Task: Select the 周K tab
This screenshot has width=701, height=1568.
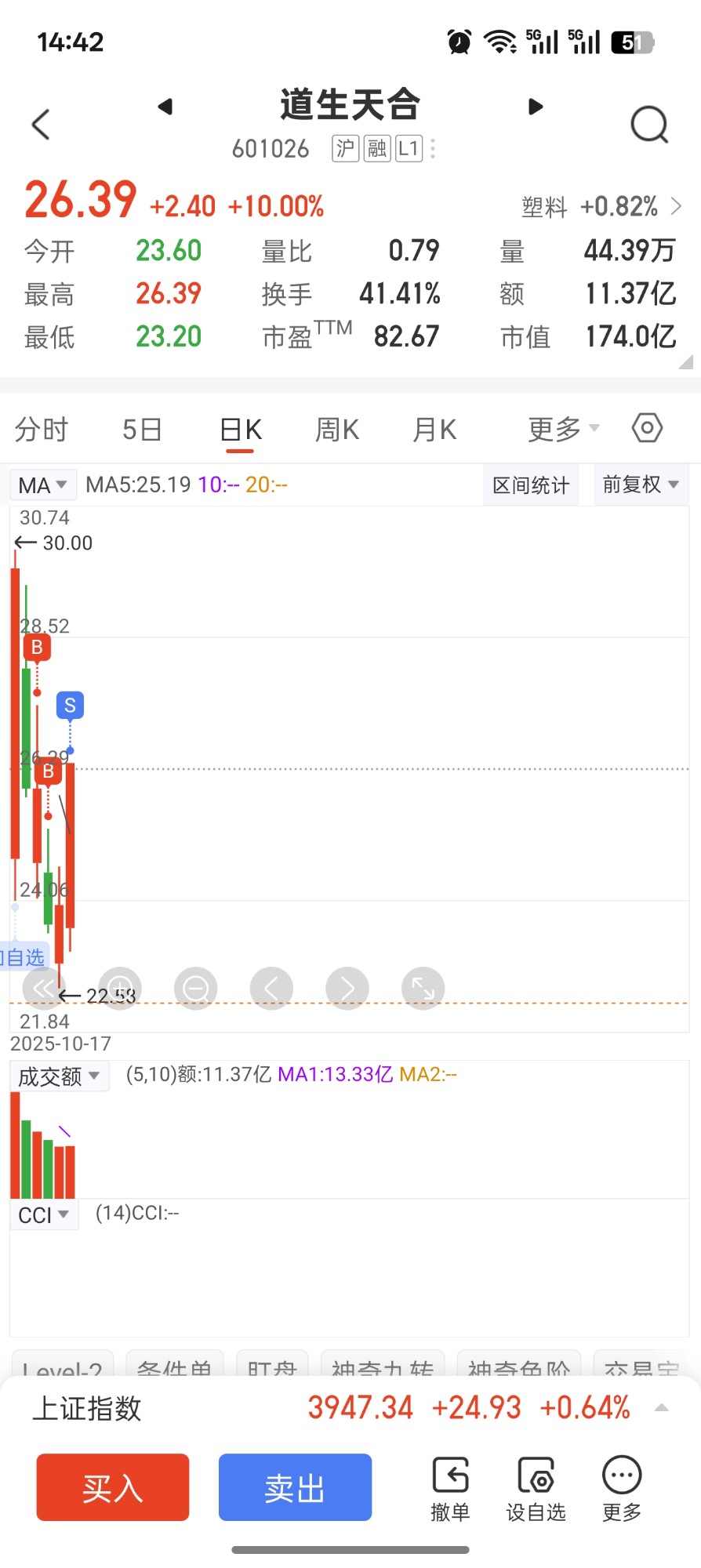Action: click(x=337, y=430)
